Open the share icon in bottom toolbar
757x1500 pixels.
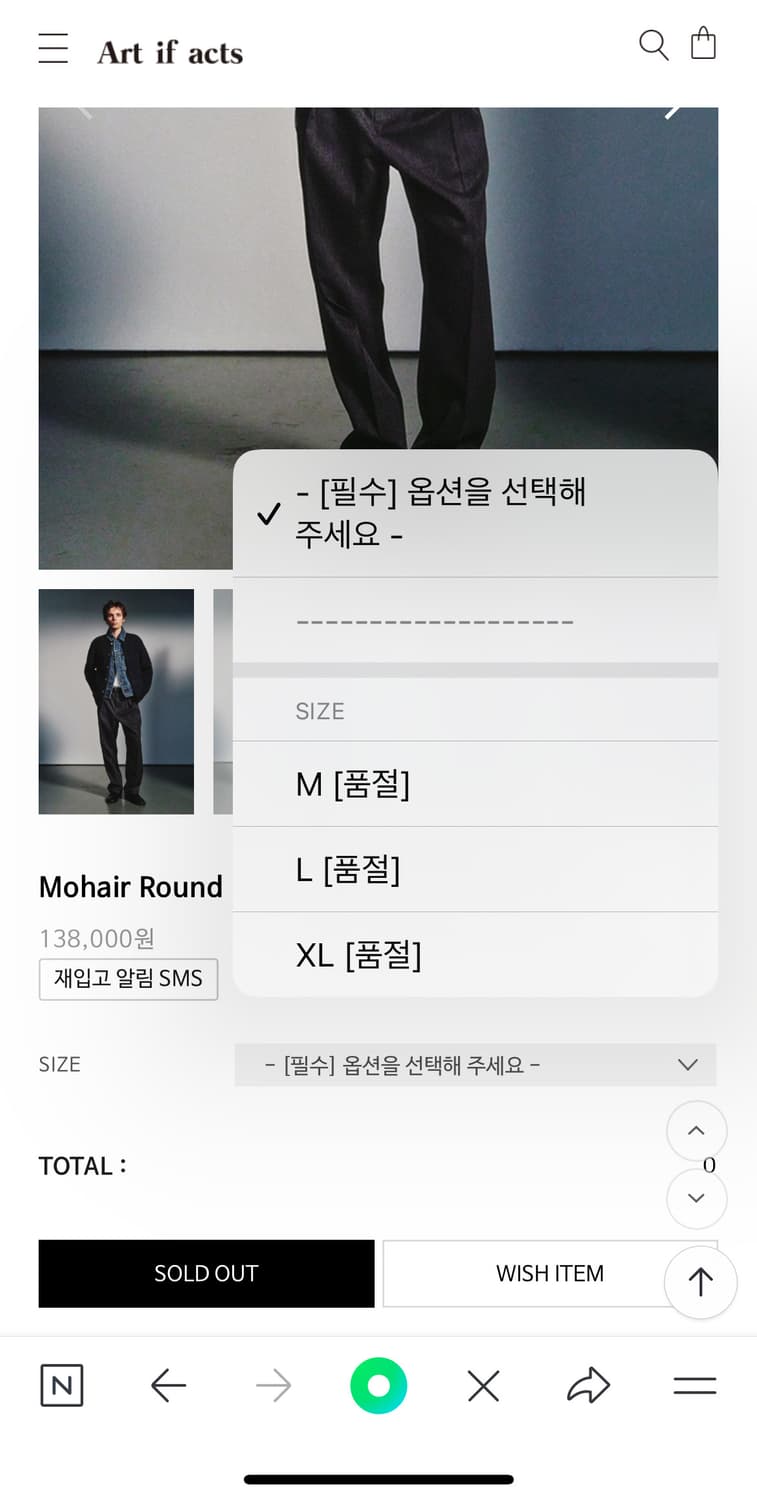click(588, 1385)
